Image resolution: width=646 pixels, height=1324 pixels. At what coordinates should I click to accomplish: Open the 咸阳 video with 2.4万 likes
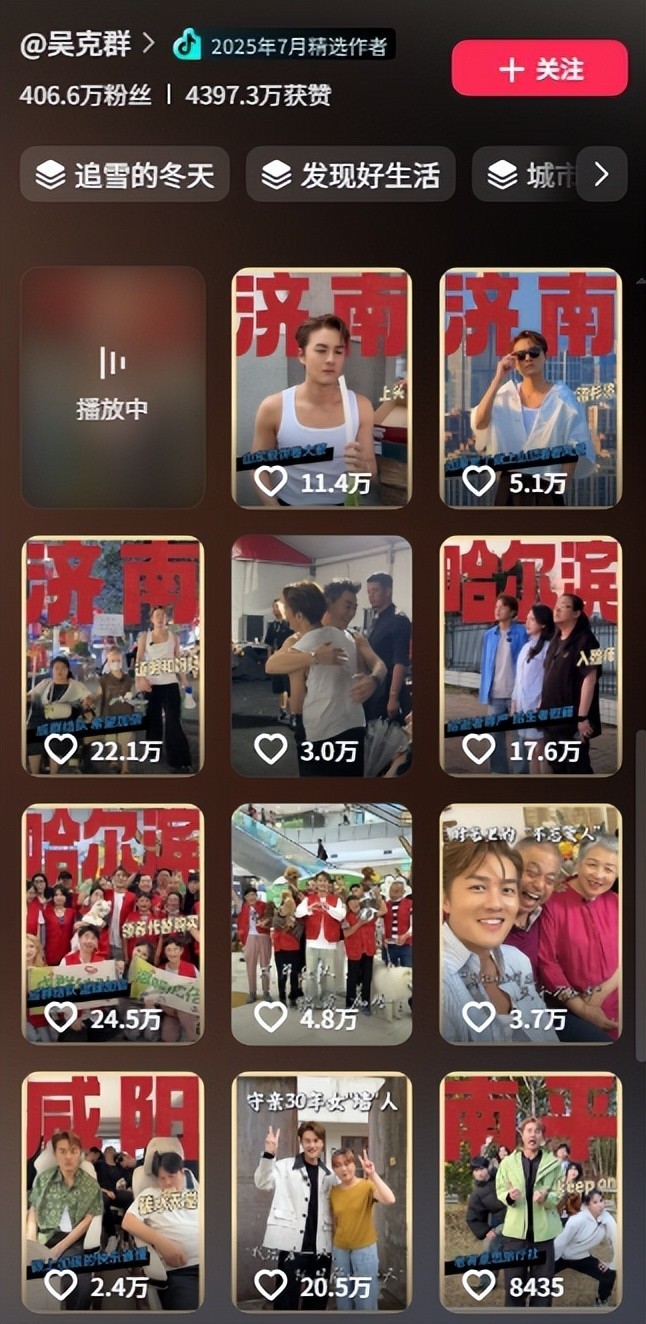(113, 1190)
